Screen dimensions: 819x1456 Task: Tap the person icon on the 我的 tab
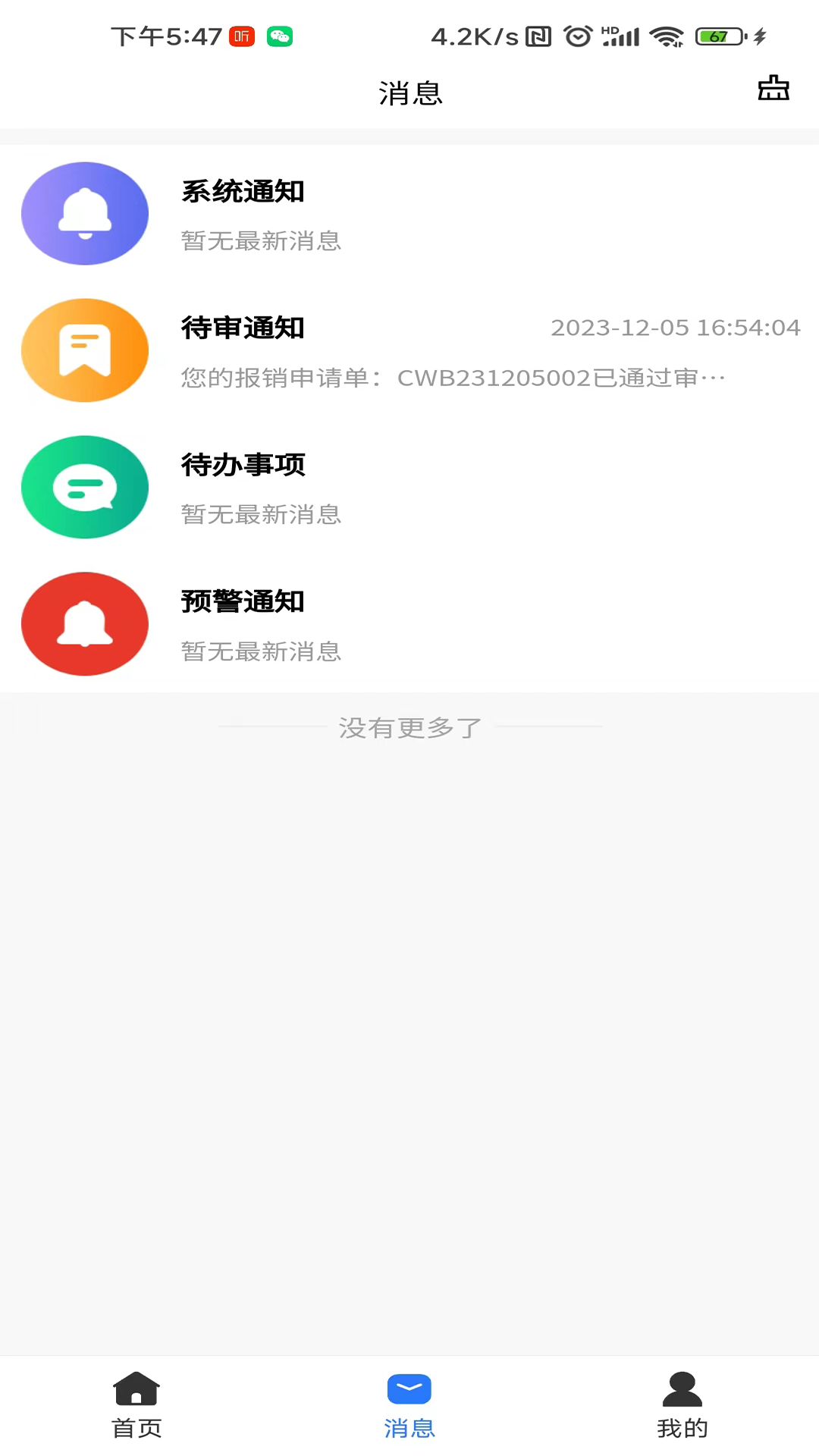681,1389
